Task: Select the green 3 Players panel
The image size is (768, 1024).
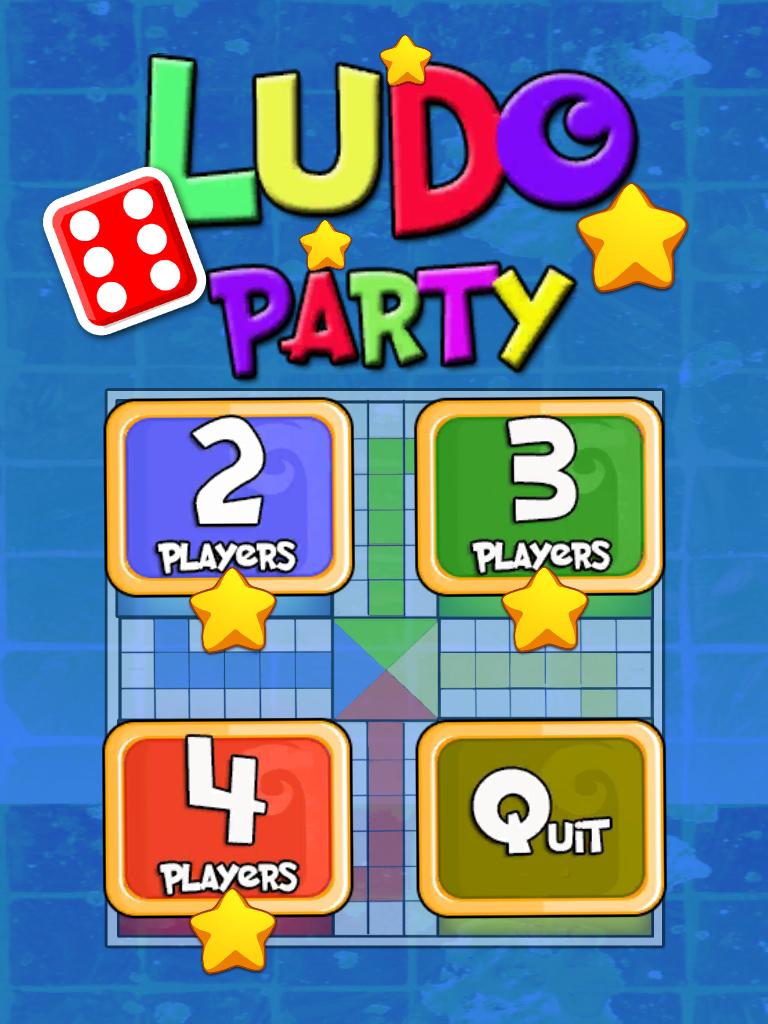Action: (x=540, y=490)
